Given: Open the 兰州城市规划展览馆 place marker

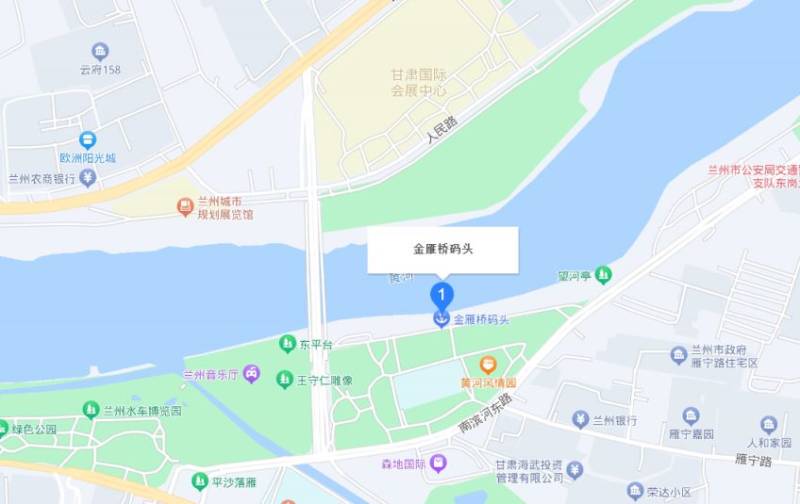Looking at the screenshot, I should (185, 207).
